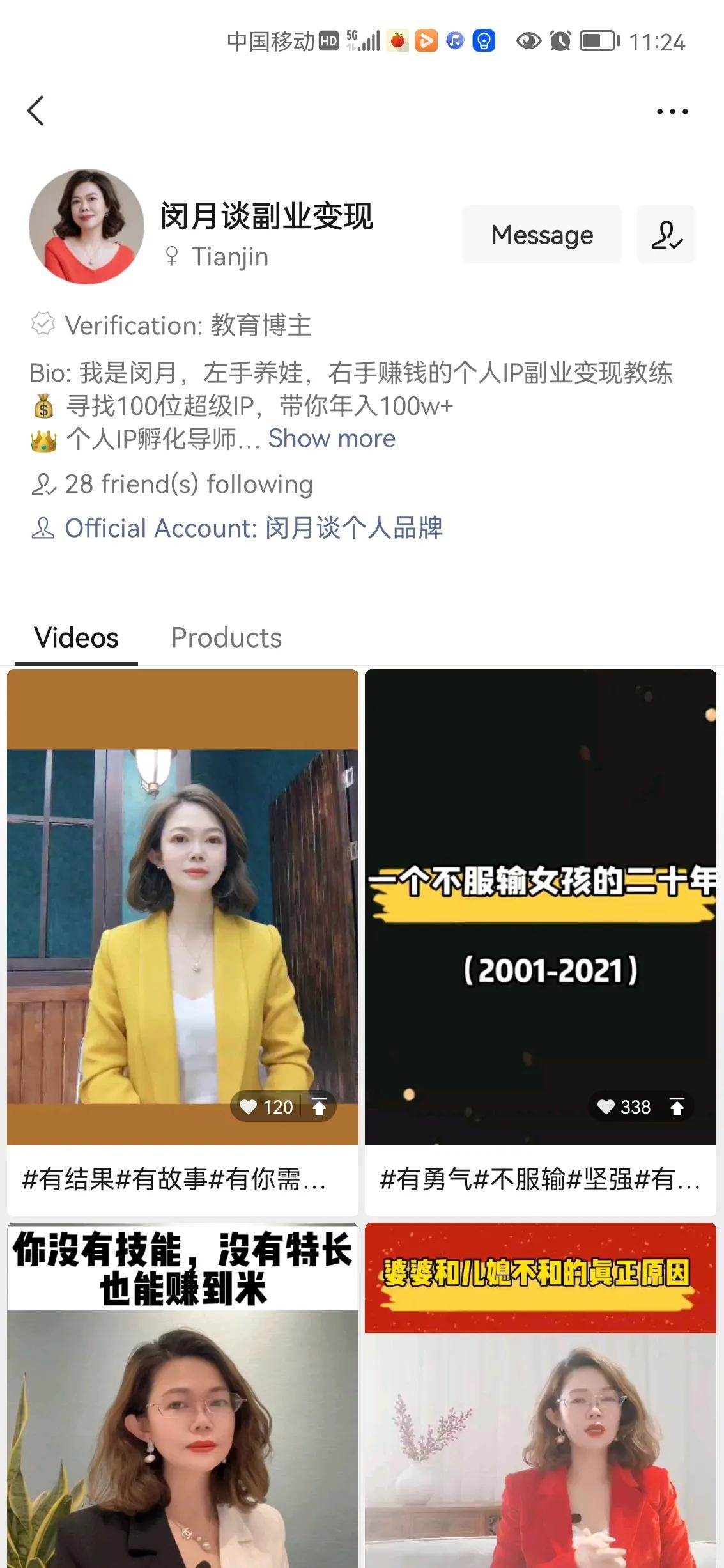Tap the back arrow at top left
The image size is (724, 1568).
[36, 111]
